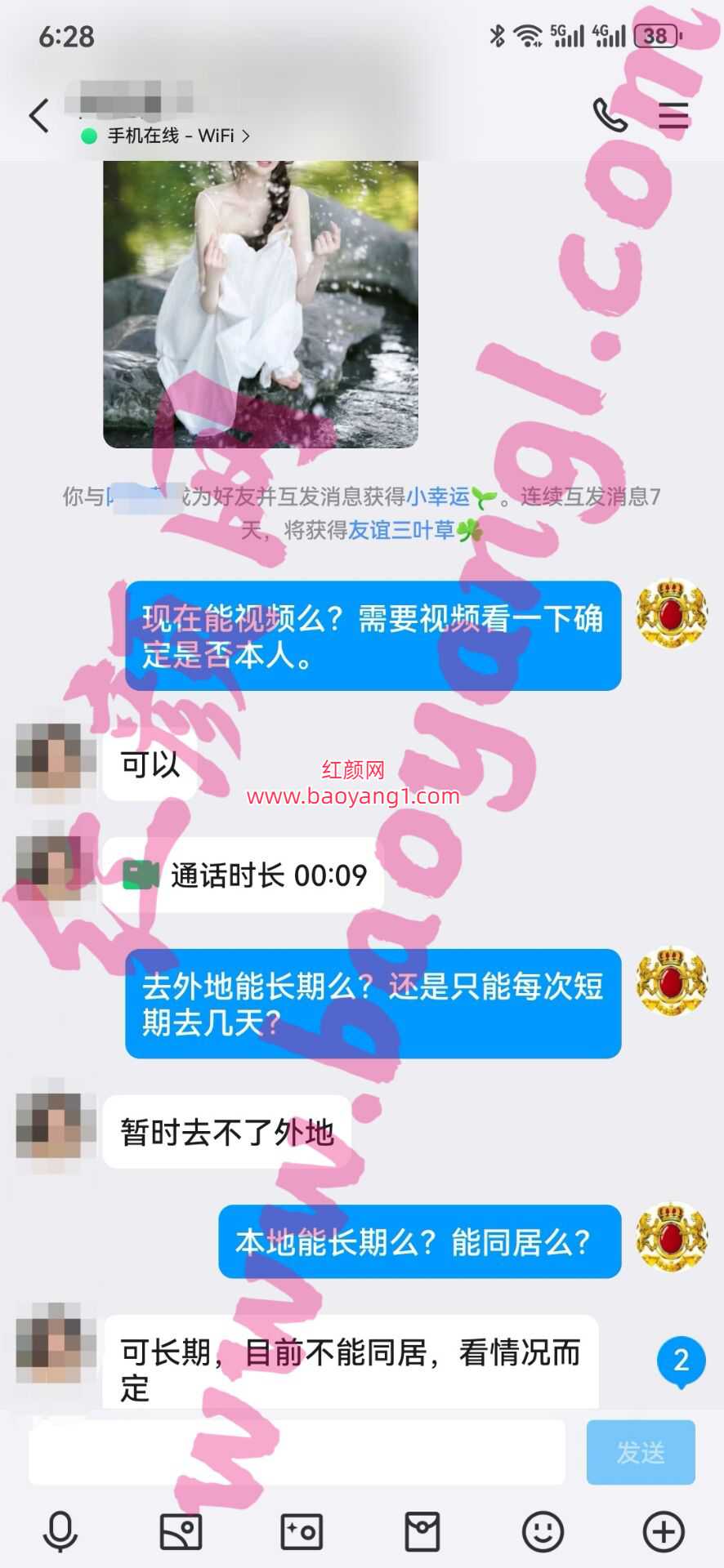The height and width of the screenshot is (1568, 724).
Task: Open the red packet option
Action: (422, 1531)
